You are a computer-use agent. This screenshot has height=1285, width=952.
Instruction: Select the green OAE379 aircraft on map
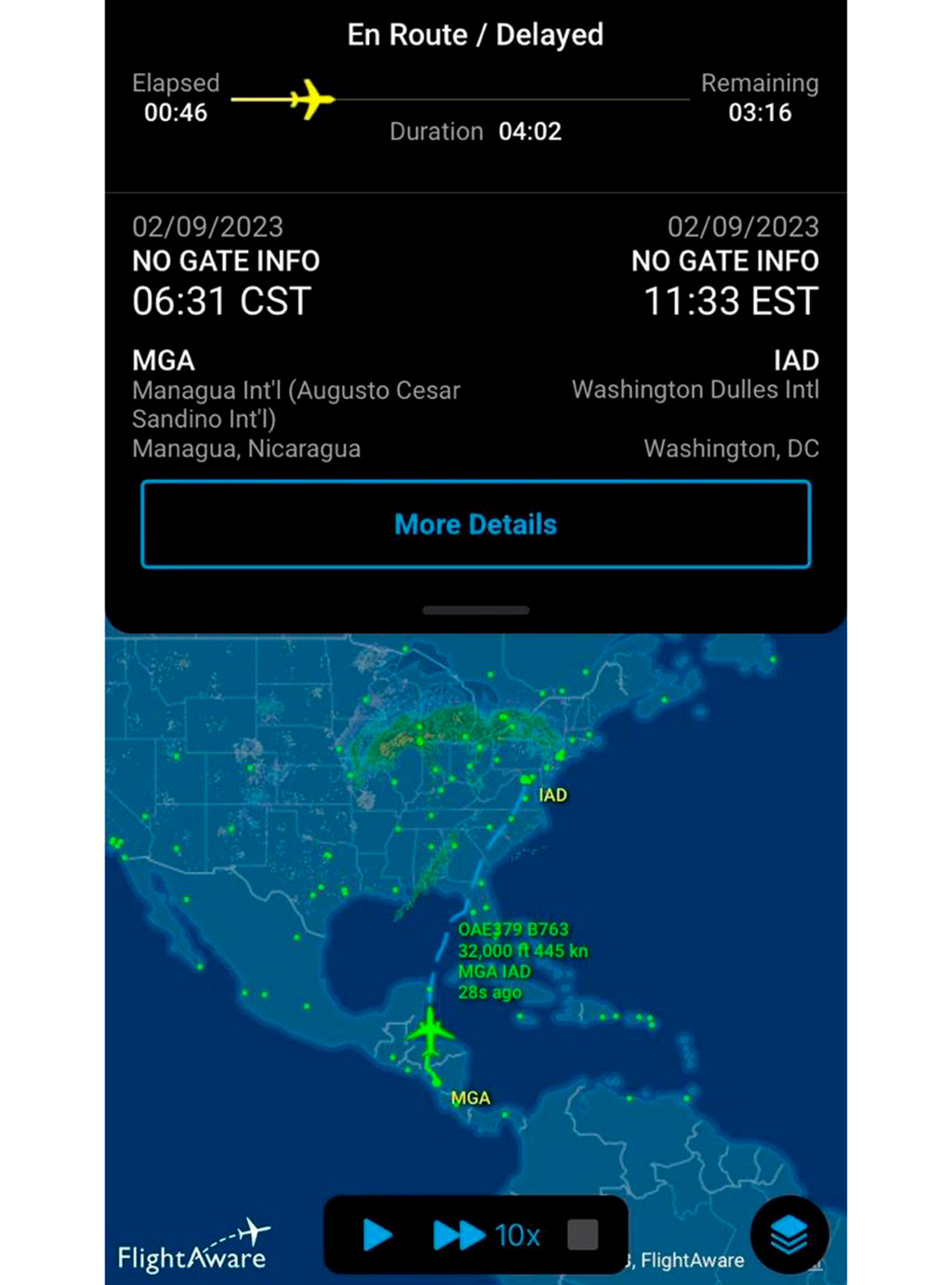click(430, 1033)
